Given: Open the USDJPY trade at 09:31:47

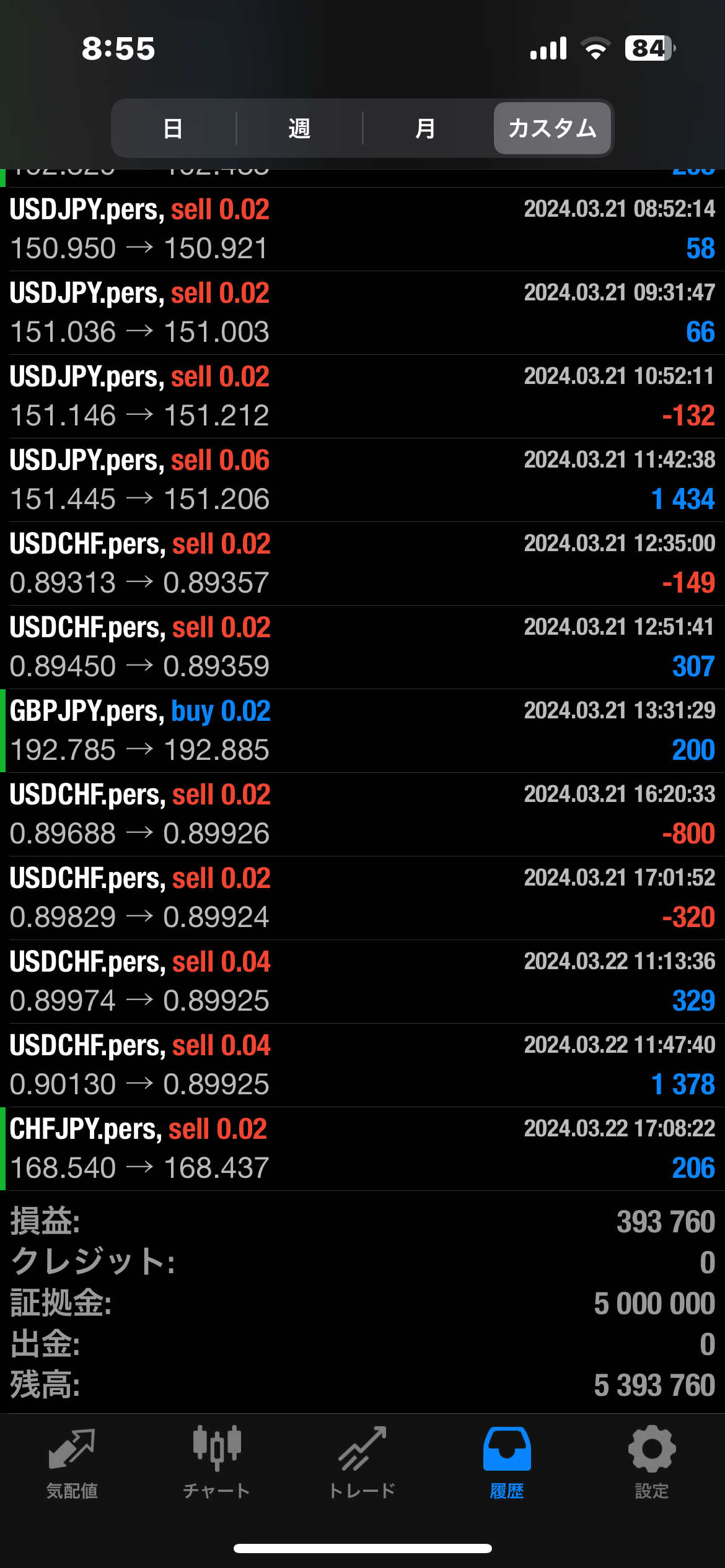Looking at the screenshot, I should 362,313.
